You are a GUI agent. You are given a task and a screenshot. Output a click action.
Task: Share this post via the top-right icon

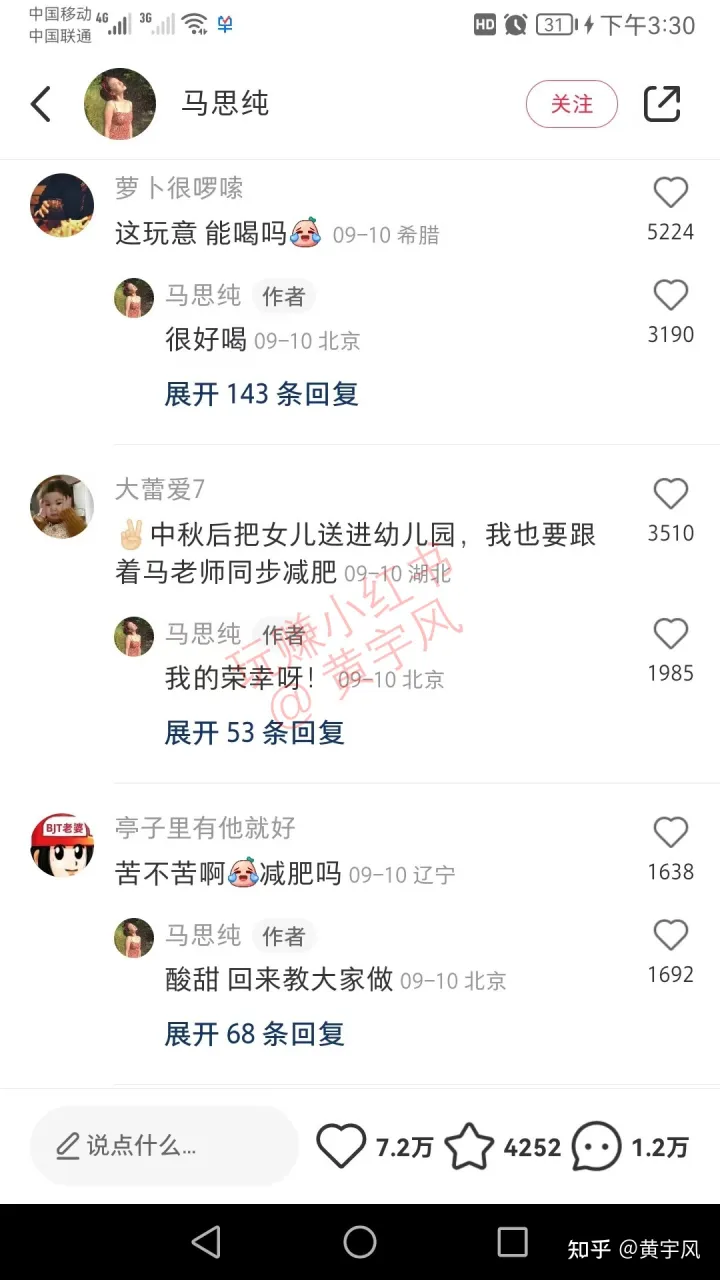(662, 104)
